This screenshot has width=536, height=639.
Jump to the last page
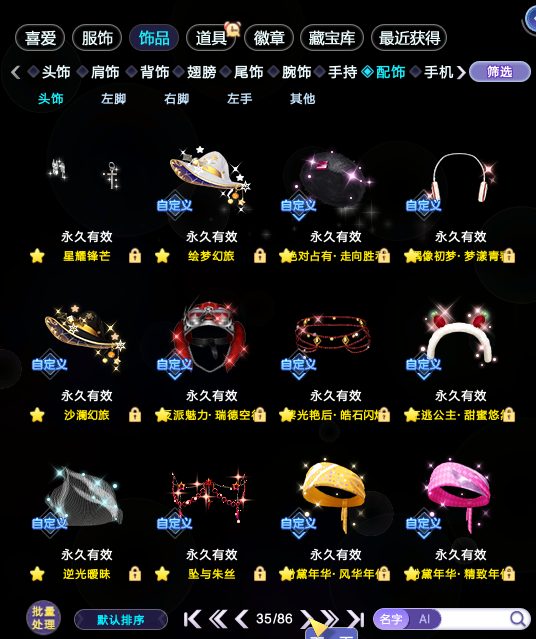pyautogui.click(x=356, y=619)
